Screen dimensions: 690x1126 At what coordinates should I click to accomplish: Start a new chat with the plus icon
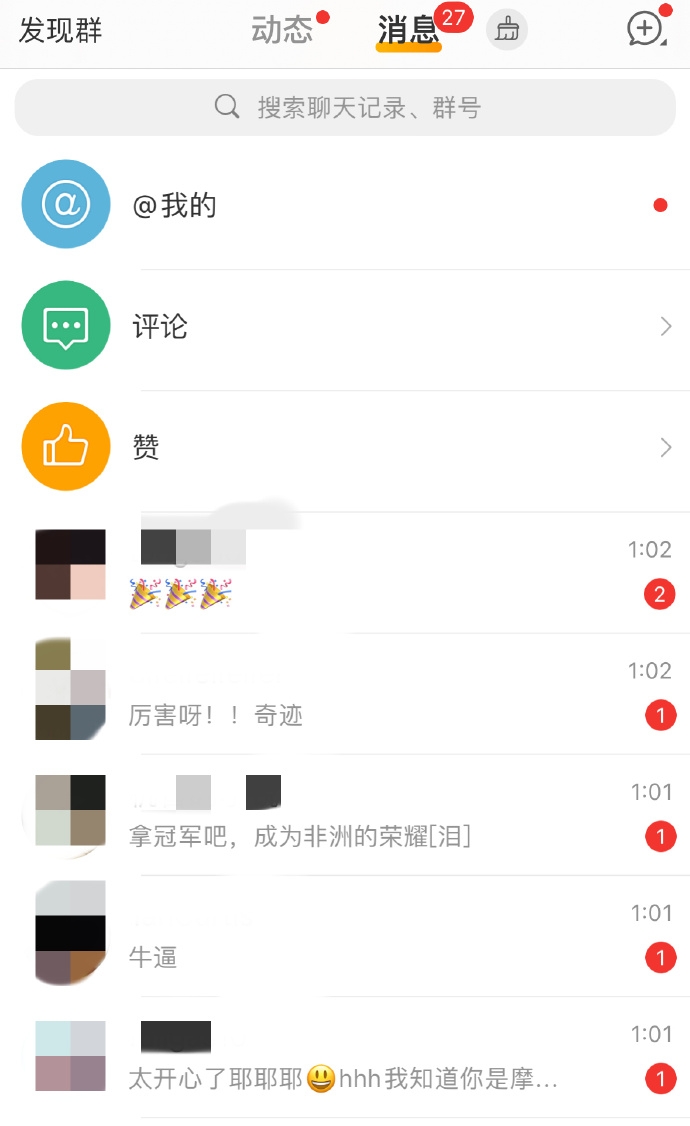(x=646, y=29)
